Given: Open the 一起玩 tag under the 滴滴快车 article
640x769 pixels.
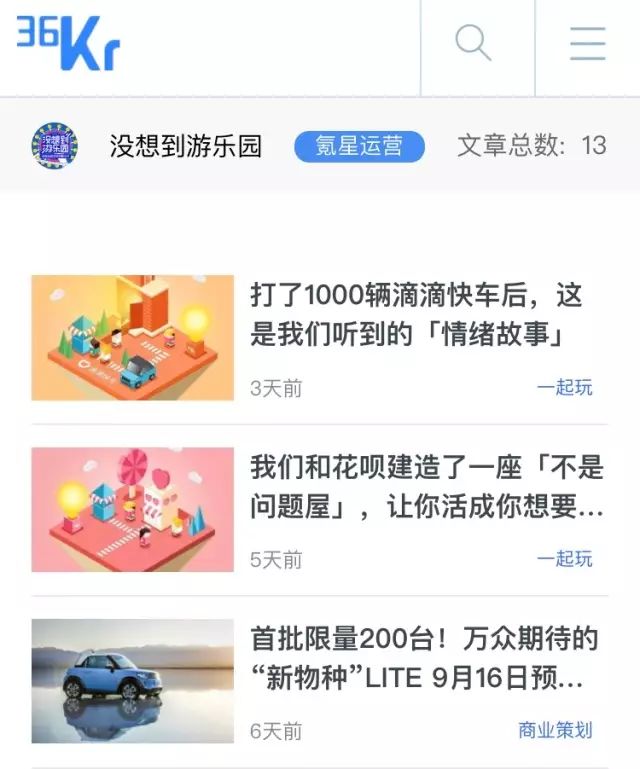Looking at the screenshot, I should coord(564,387).
